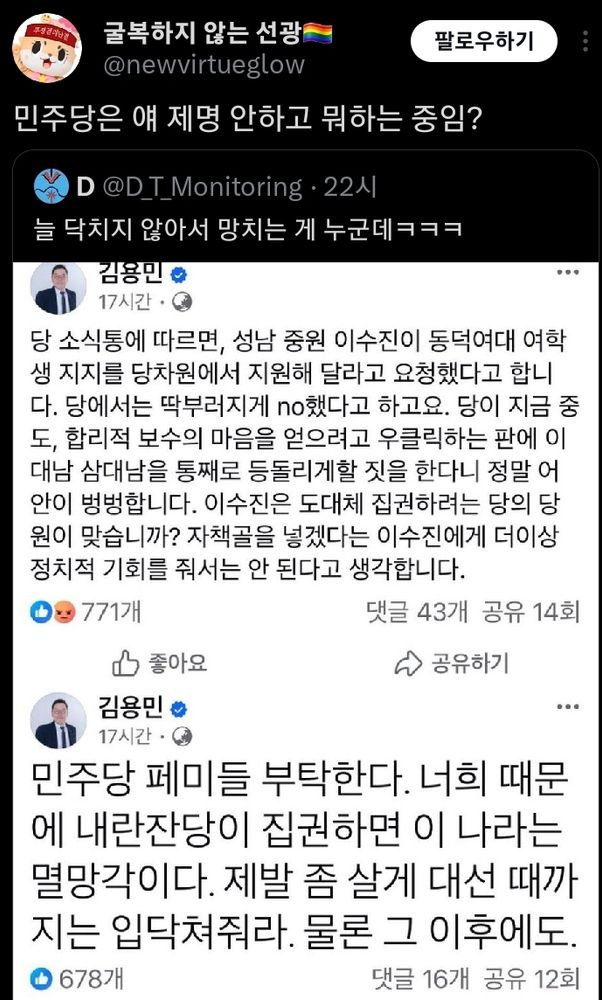The image size is (602, 1000).
Task: Tap the 팔로우하기 follow button
Action: point(485,41)
